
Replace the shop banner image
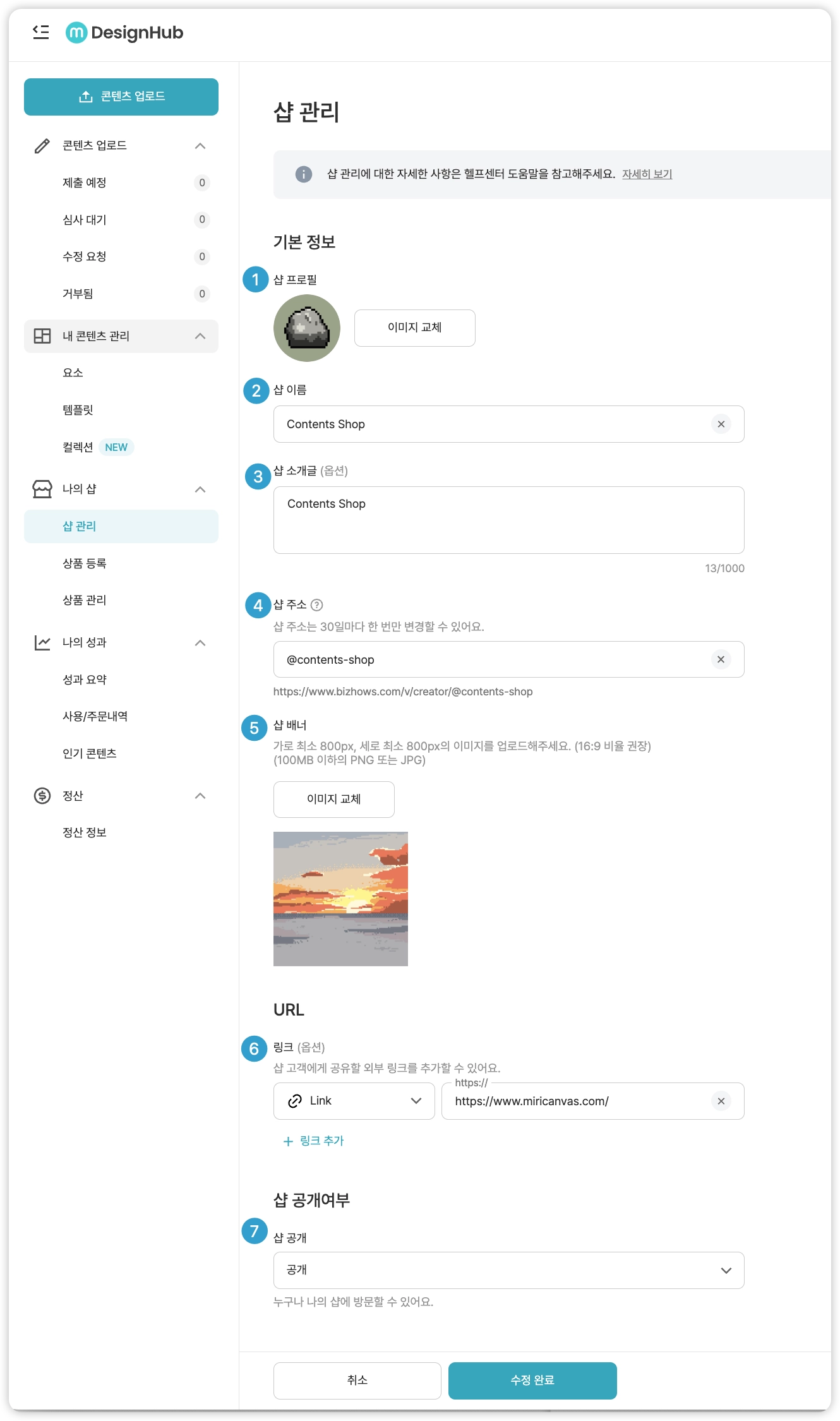(333, 799)
